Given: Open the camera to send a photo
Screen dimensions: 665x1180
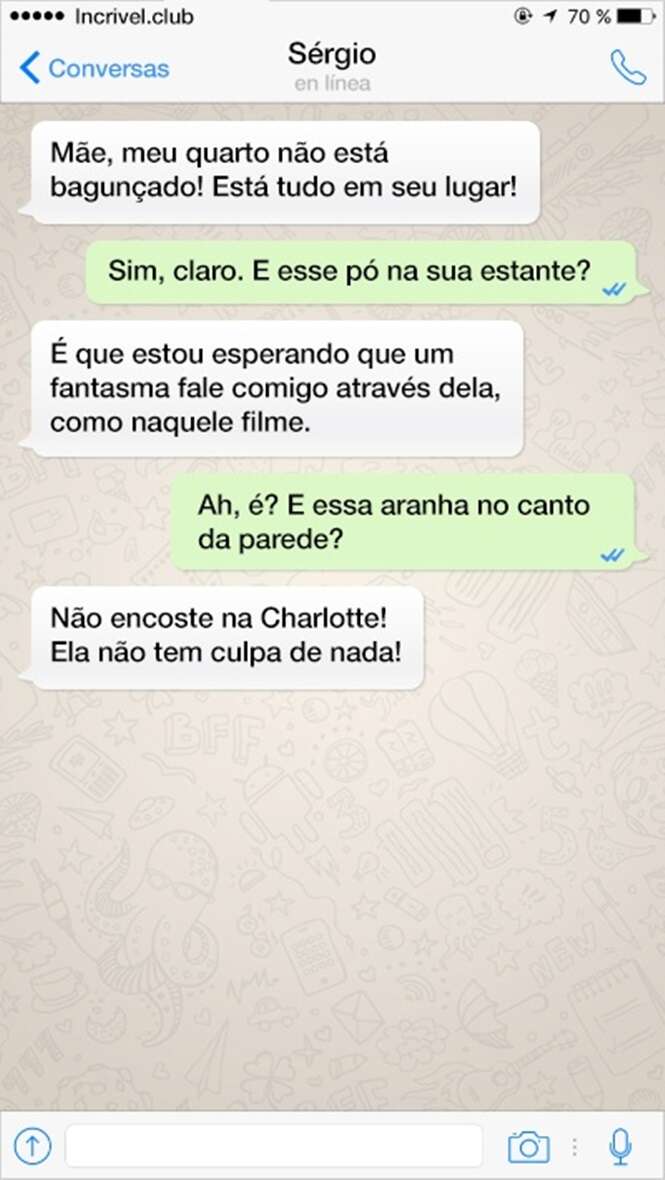Looking at the screenshot, I should tap(528, 1146).
